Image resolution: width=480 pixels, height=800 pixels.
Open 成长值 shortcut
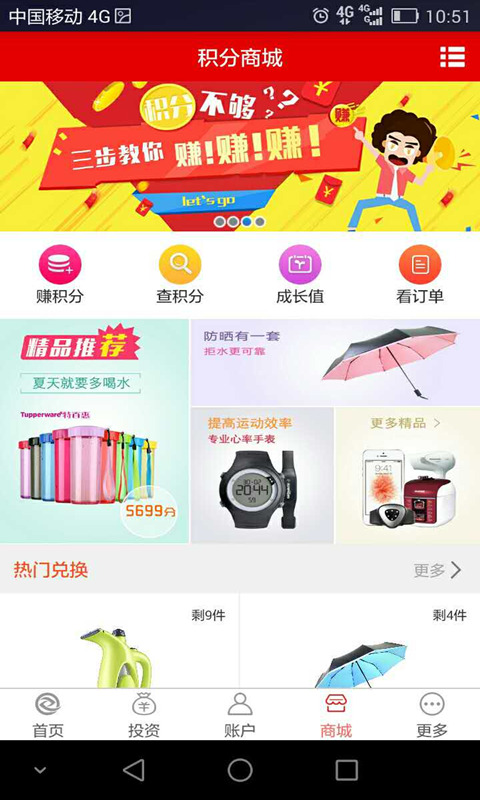300,274
